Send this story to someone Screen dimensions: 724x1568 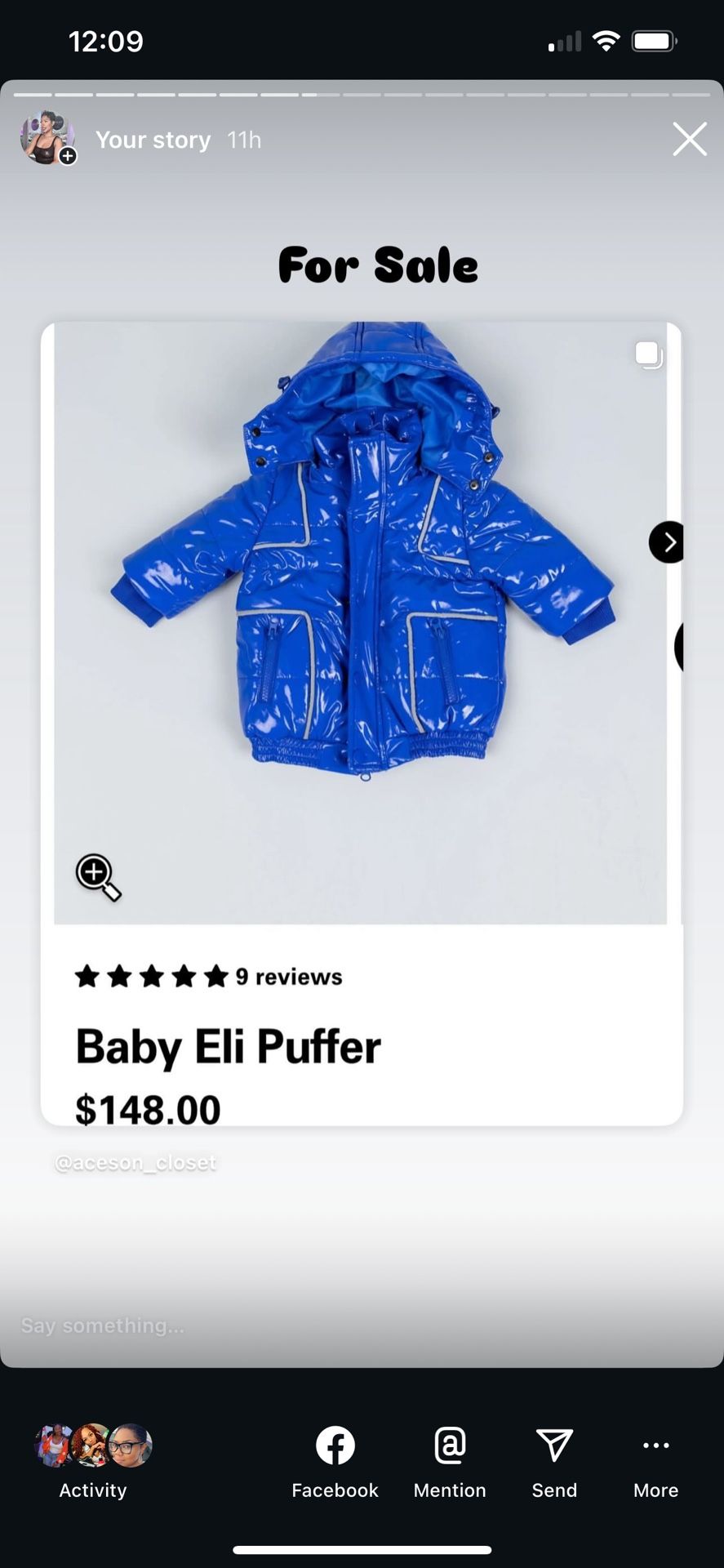554,1462
